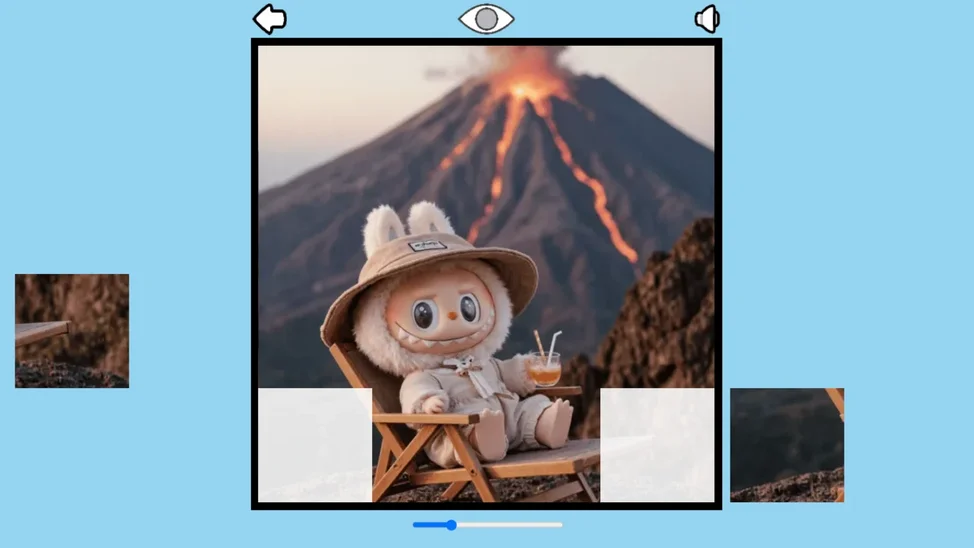Select the puzzle piece showing the chair corner
974x548 pixels.
(787, 445)
